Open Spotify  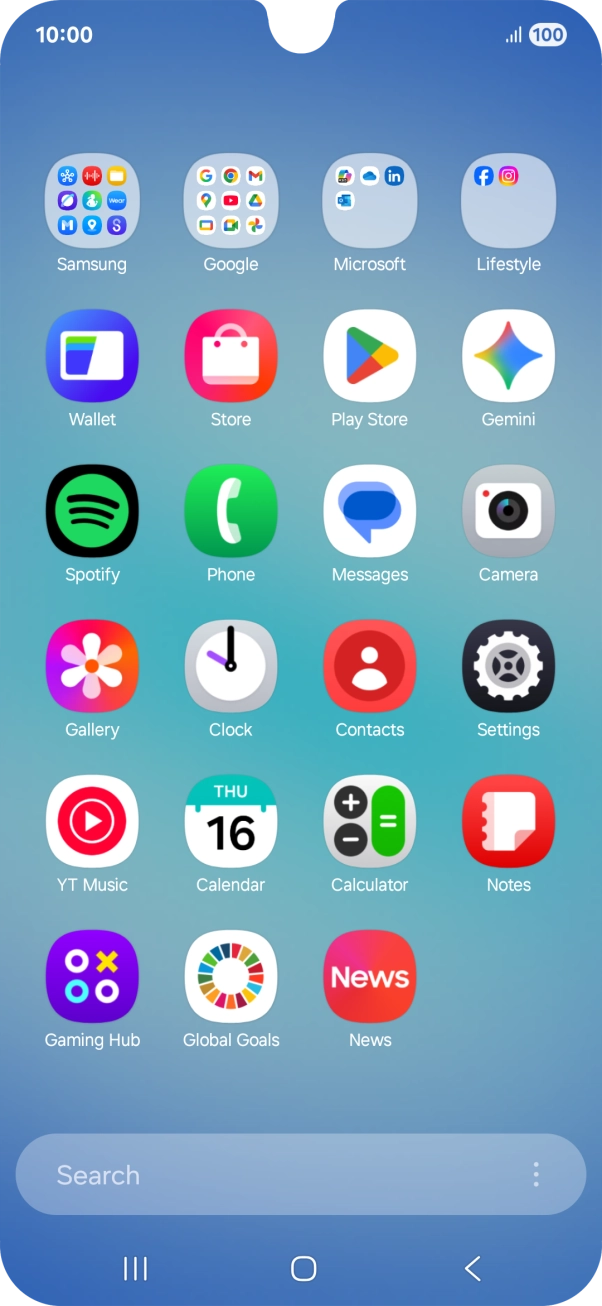(92, 511)
